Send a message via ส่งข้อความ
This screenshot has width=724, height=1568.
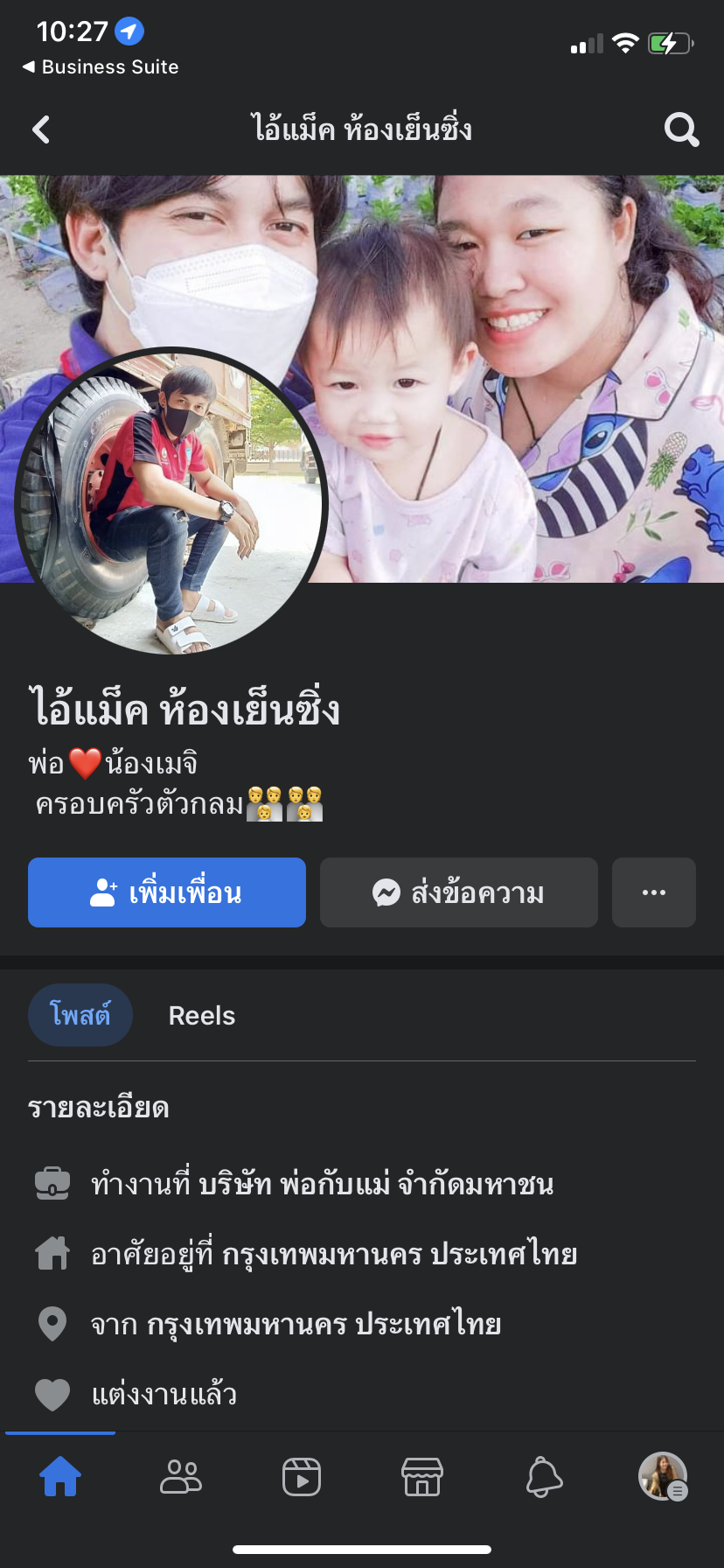[x=459, y=892]
